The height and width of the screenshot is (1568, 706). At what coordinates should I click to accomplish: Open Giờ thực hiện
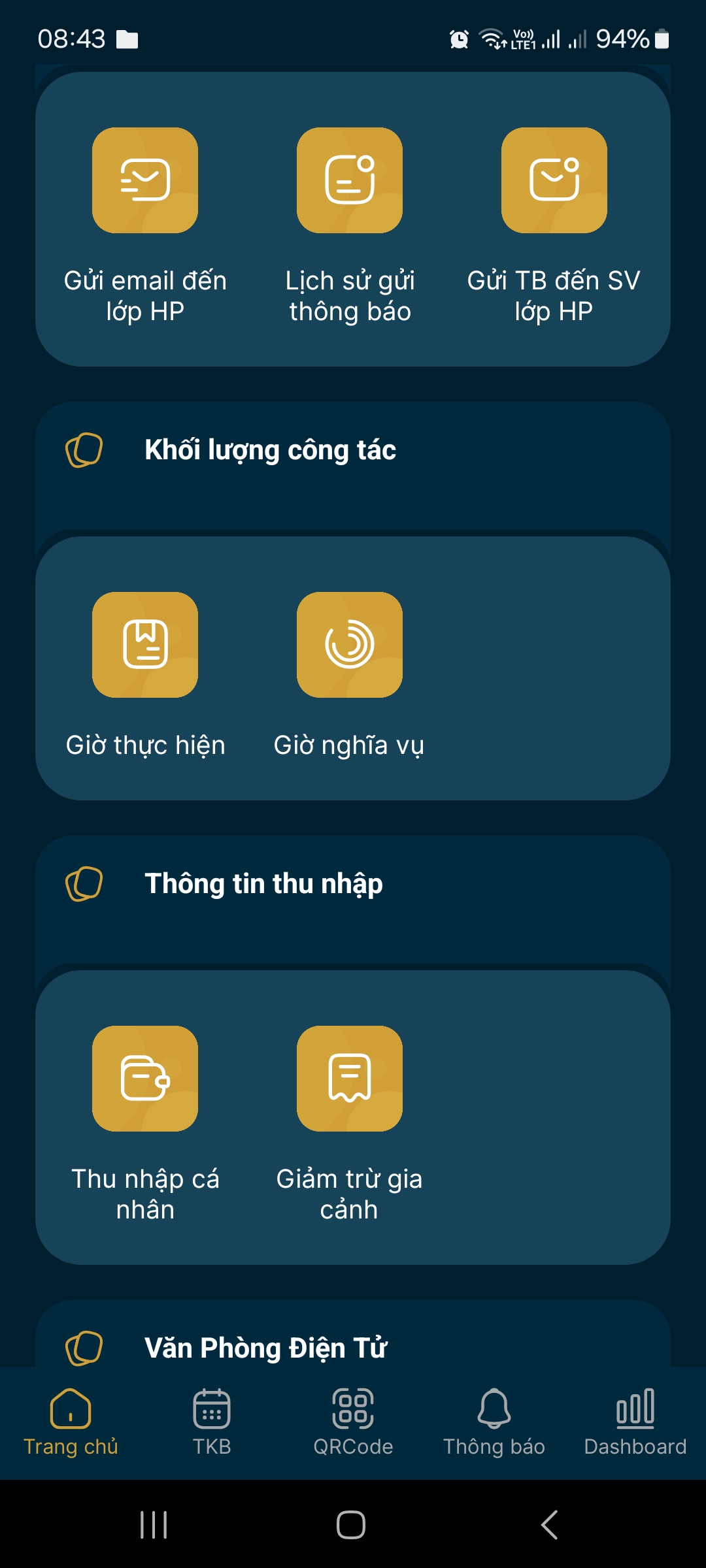[x=145, y=645]
